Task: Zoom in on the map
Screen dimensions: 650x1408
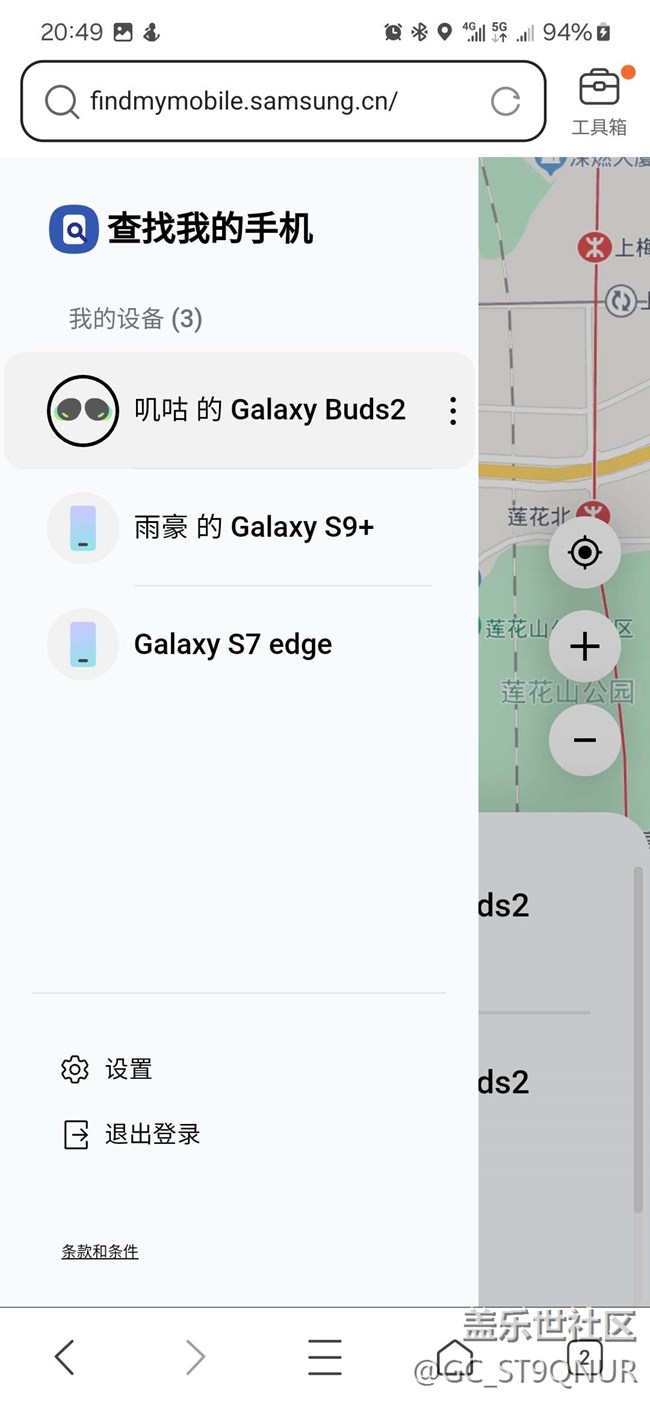Action: 585,647
